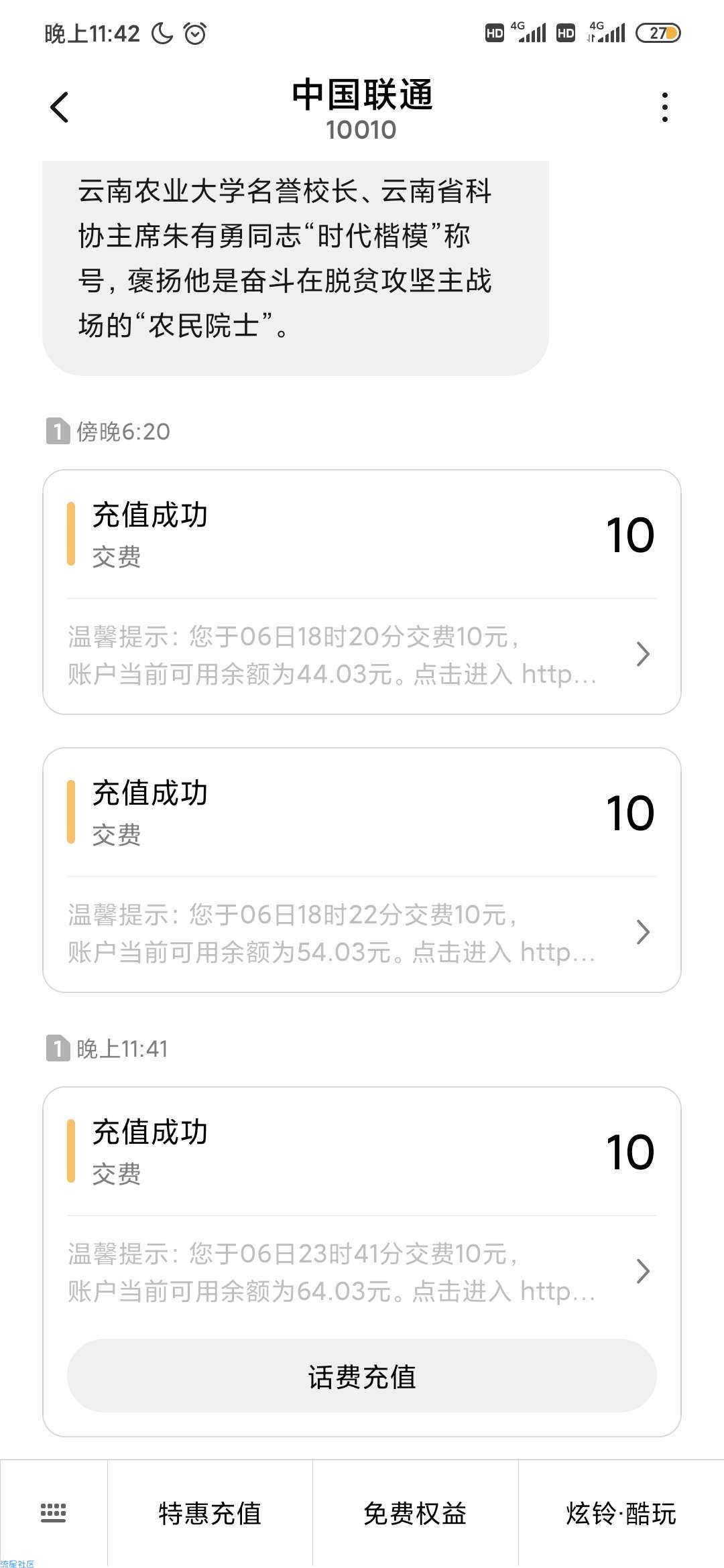Open the 54.03元 balance recharge card
The image size is (724, 1568).
(x=362, y=870)
